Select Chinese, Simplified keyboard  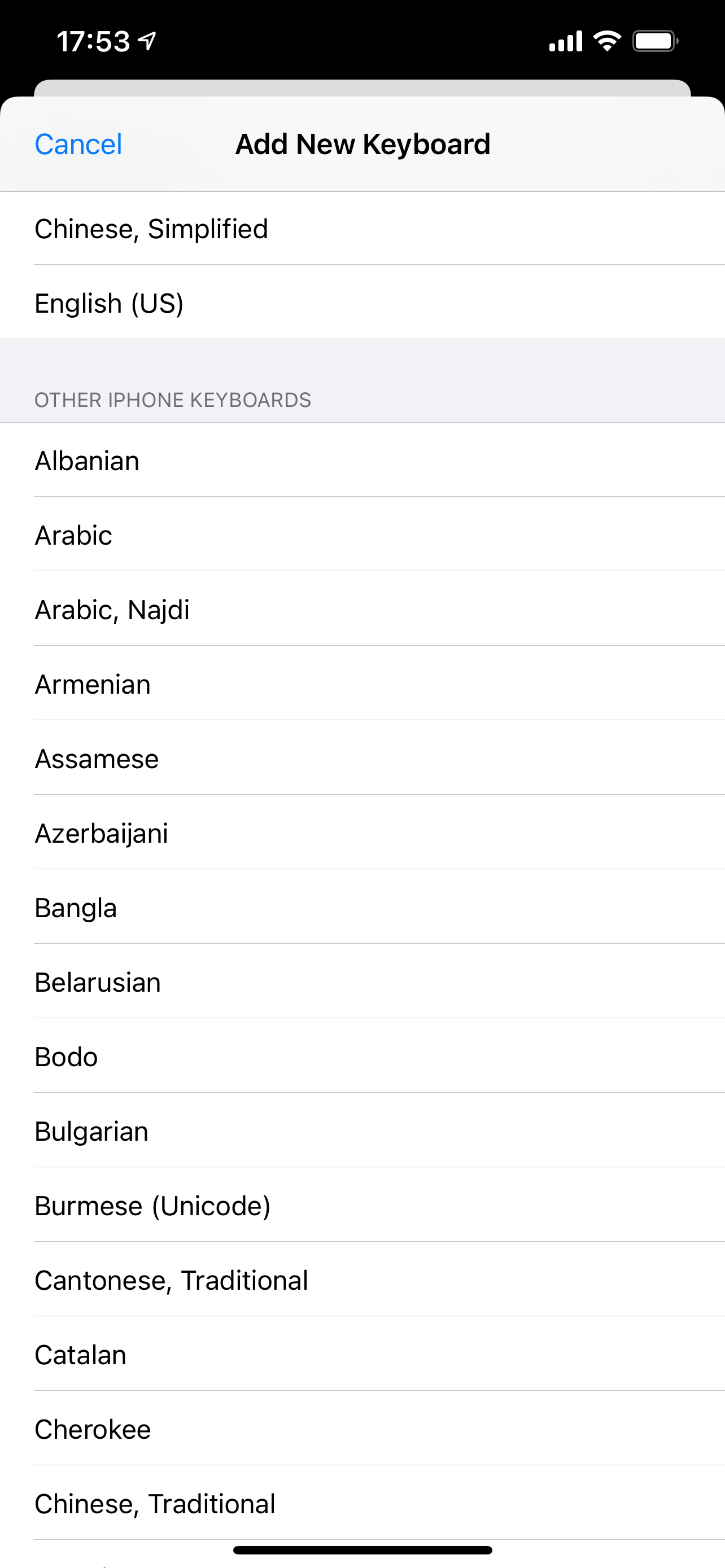point(362,229)
